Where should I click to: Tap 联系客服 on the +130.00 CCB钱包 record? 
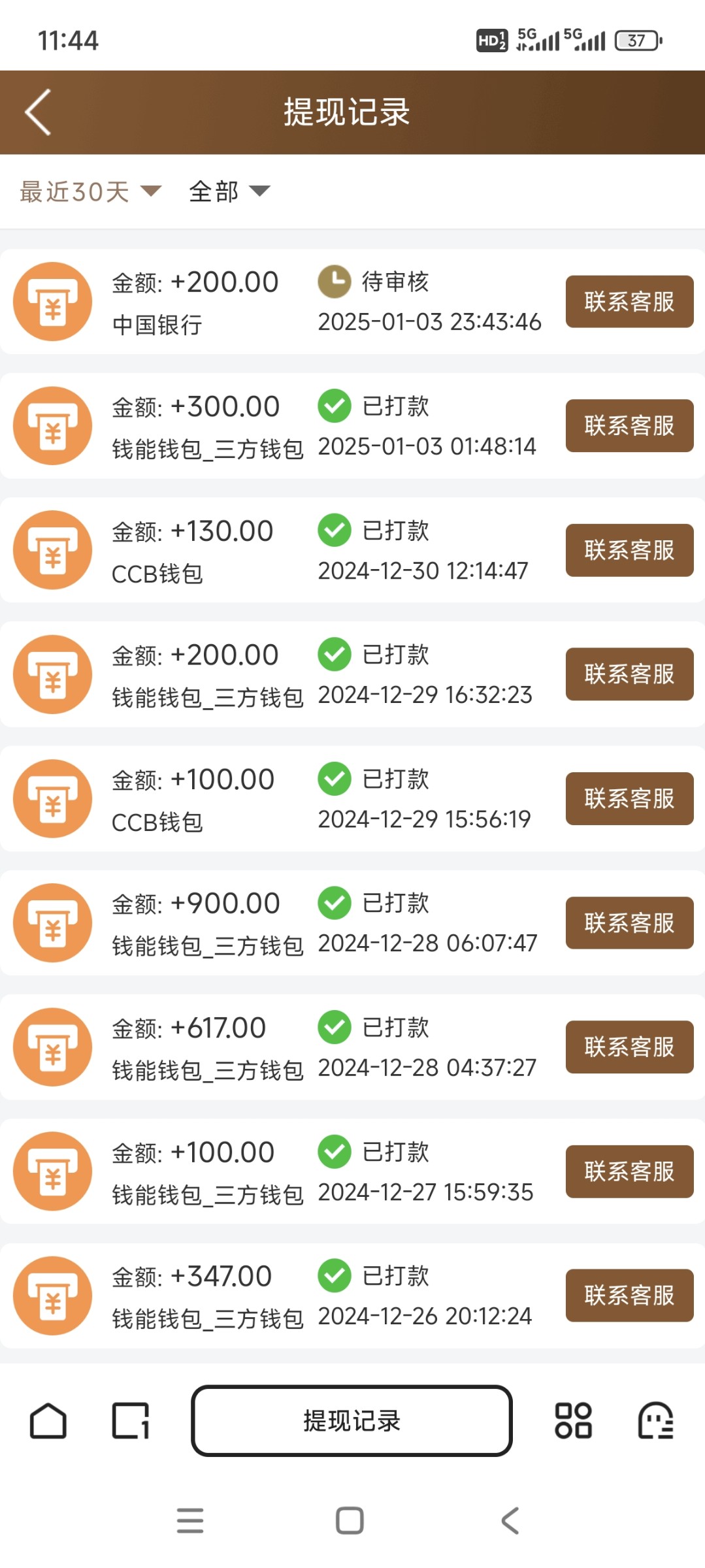[x=629, y=550]
